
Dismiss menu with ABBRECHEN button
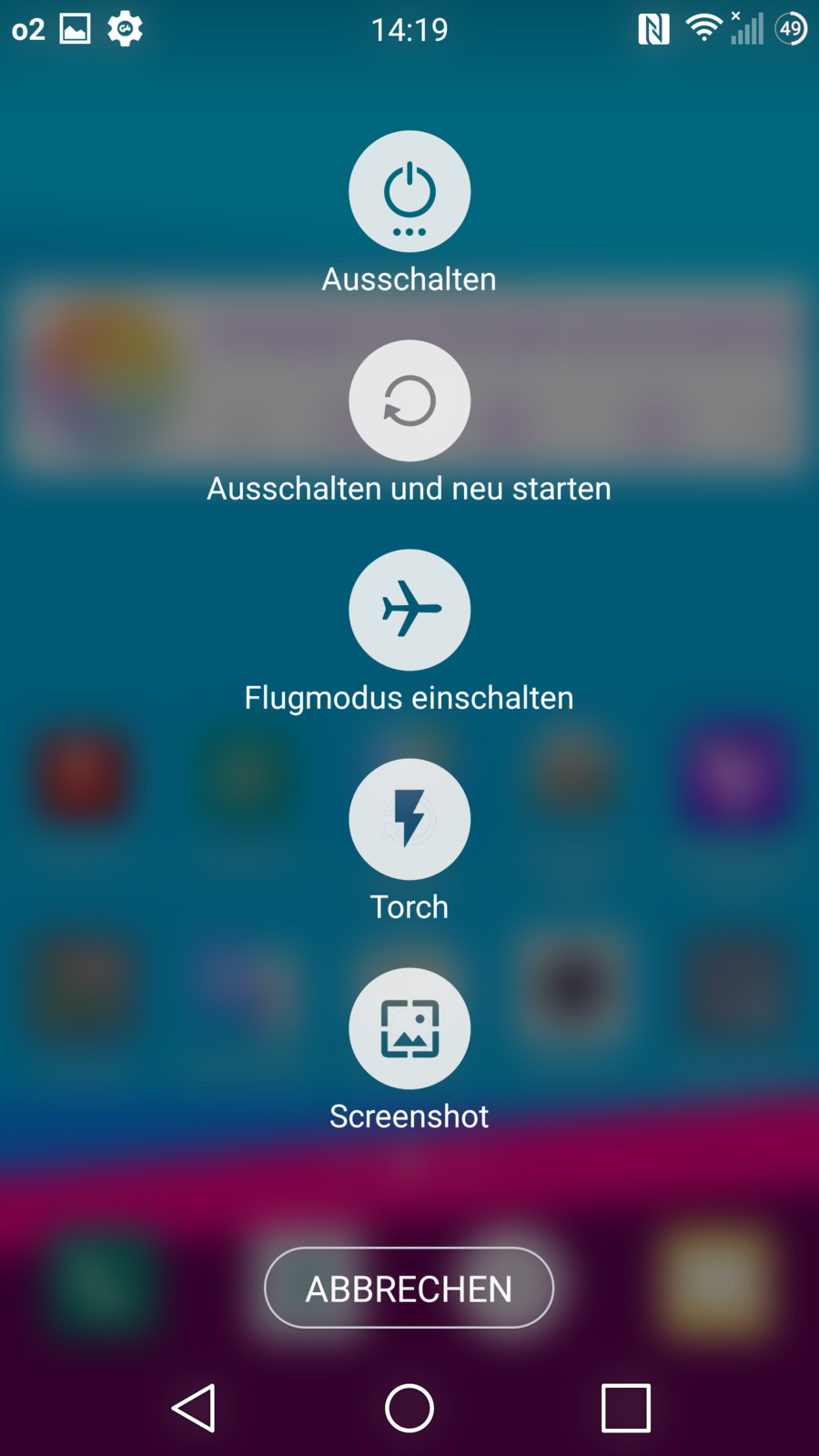point(409,1288)
